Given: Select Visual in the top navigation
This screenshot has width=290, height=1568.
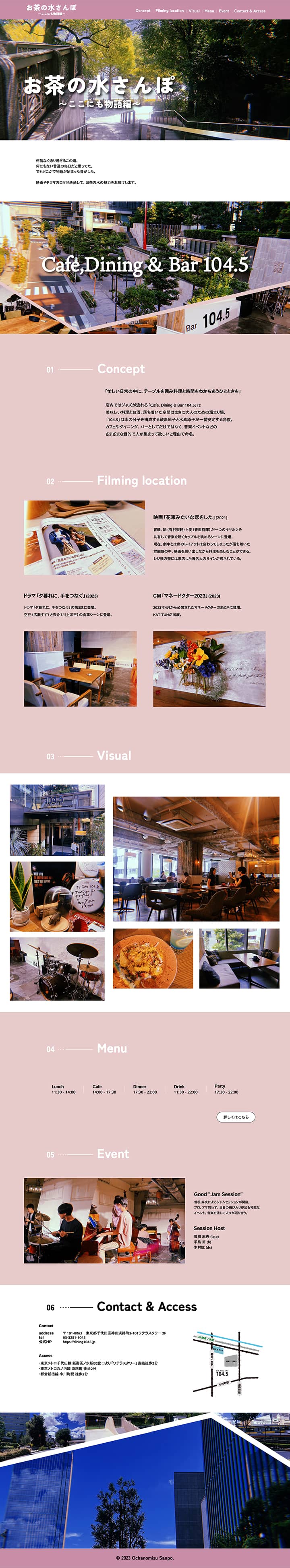Looking at the screenshot, I should pos(194,10).
